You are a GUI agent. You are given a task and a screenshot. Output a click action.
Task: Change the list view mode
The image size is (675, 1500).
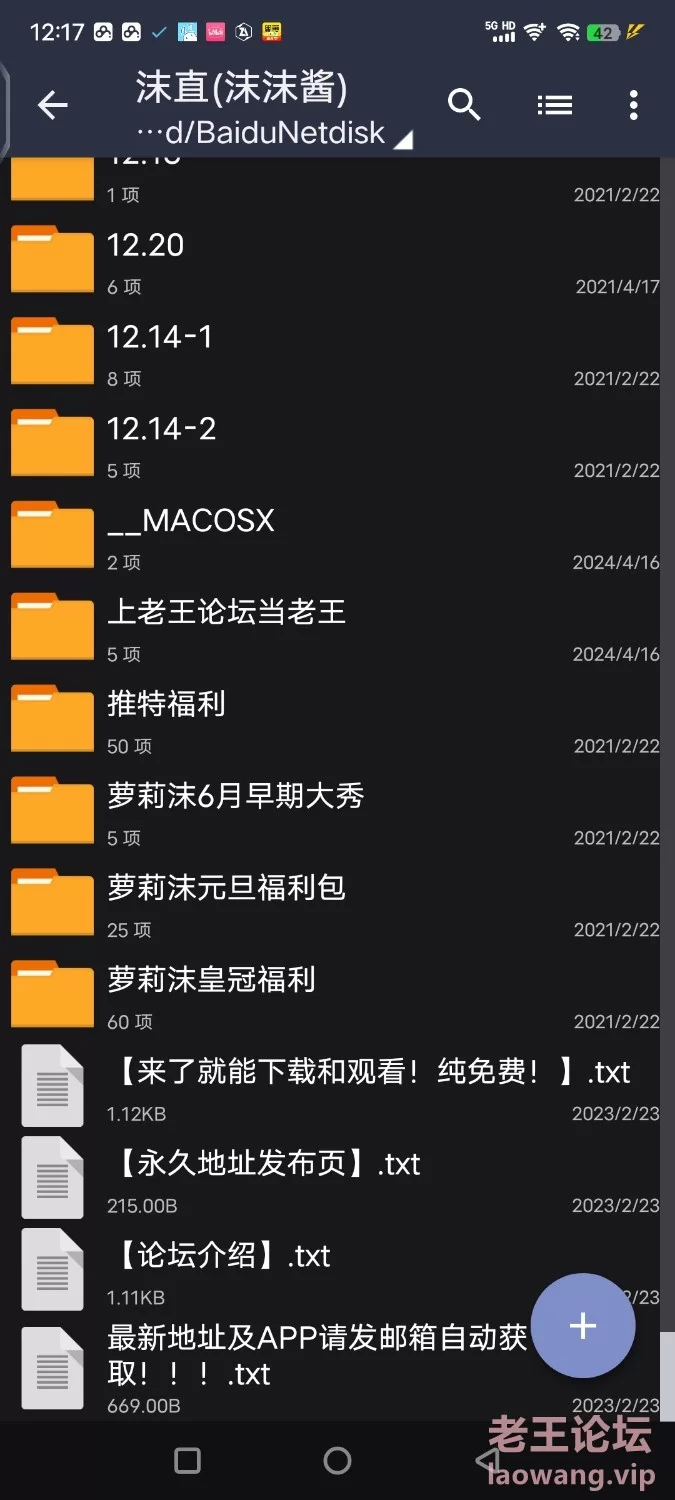[x=554, y=105]
